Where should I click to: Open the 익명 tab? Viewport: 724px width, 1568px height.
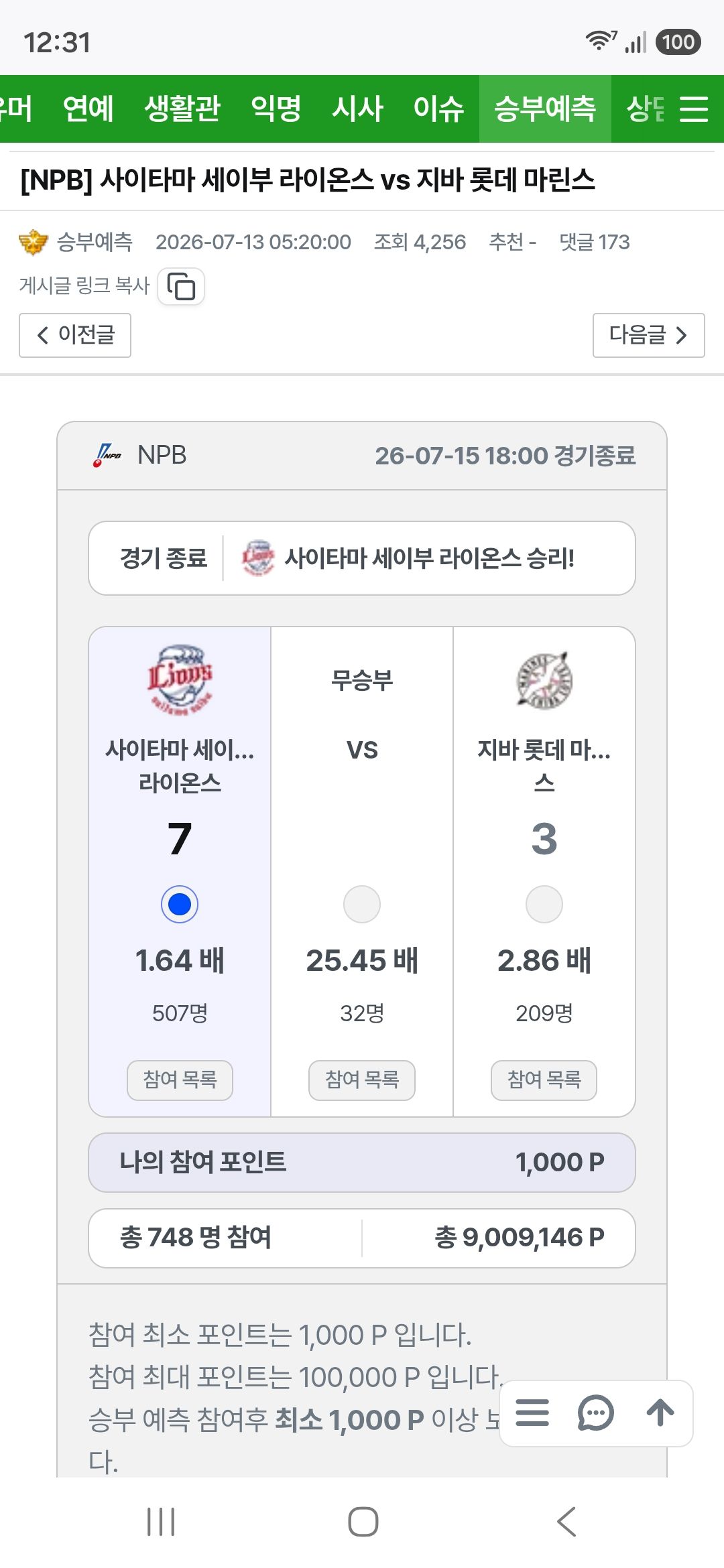(276, 109)
